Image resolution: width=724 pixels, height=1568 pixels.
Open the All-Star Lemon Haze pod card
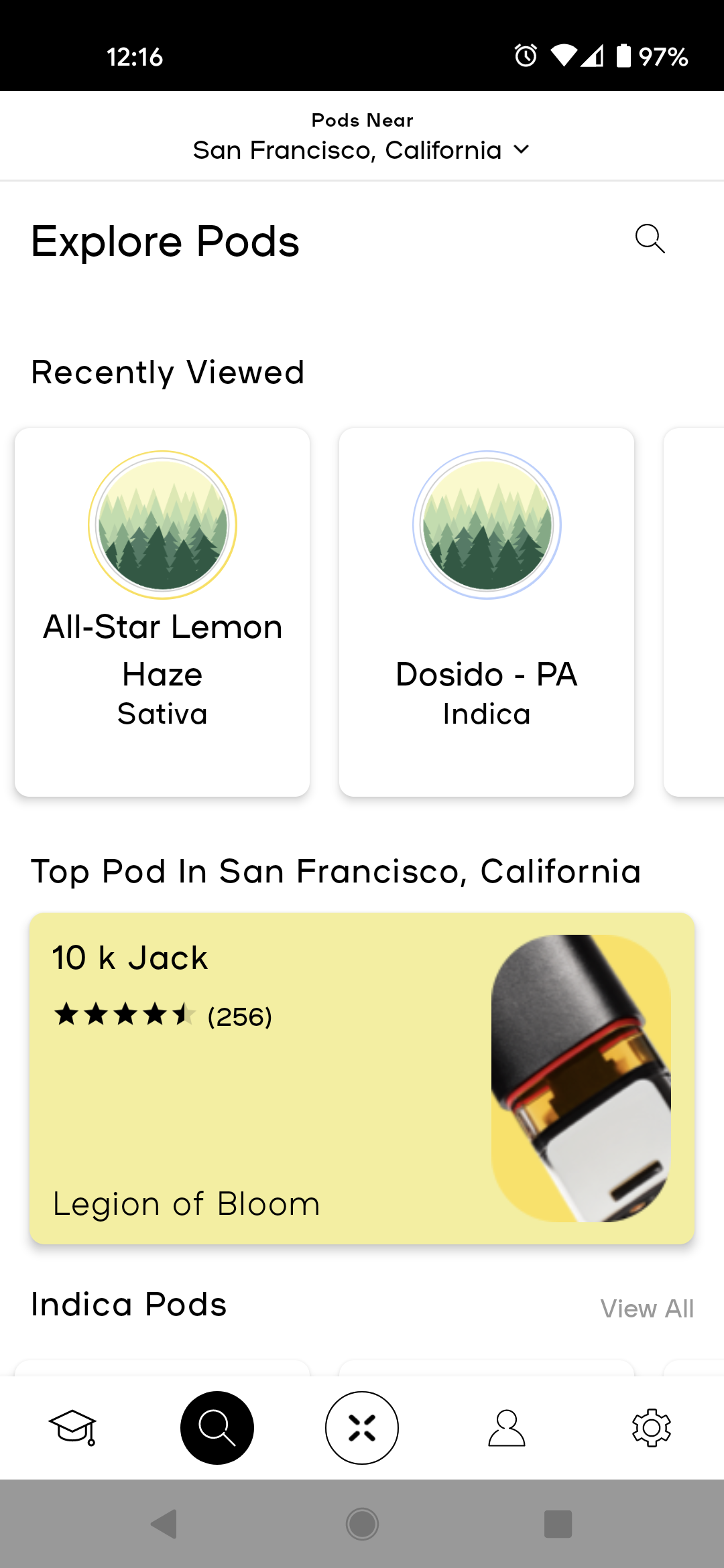point(162,612)
